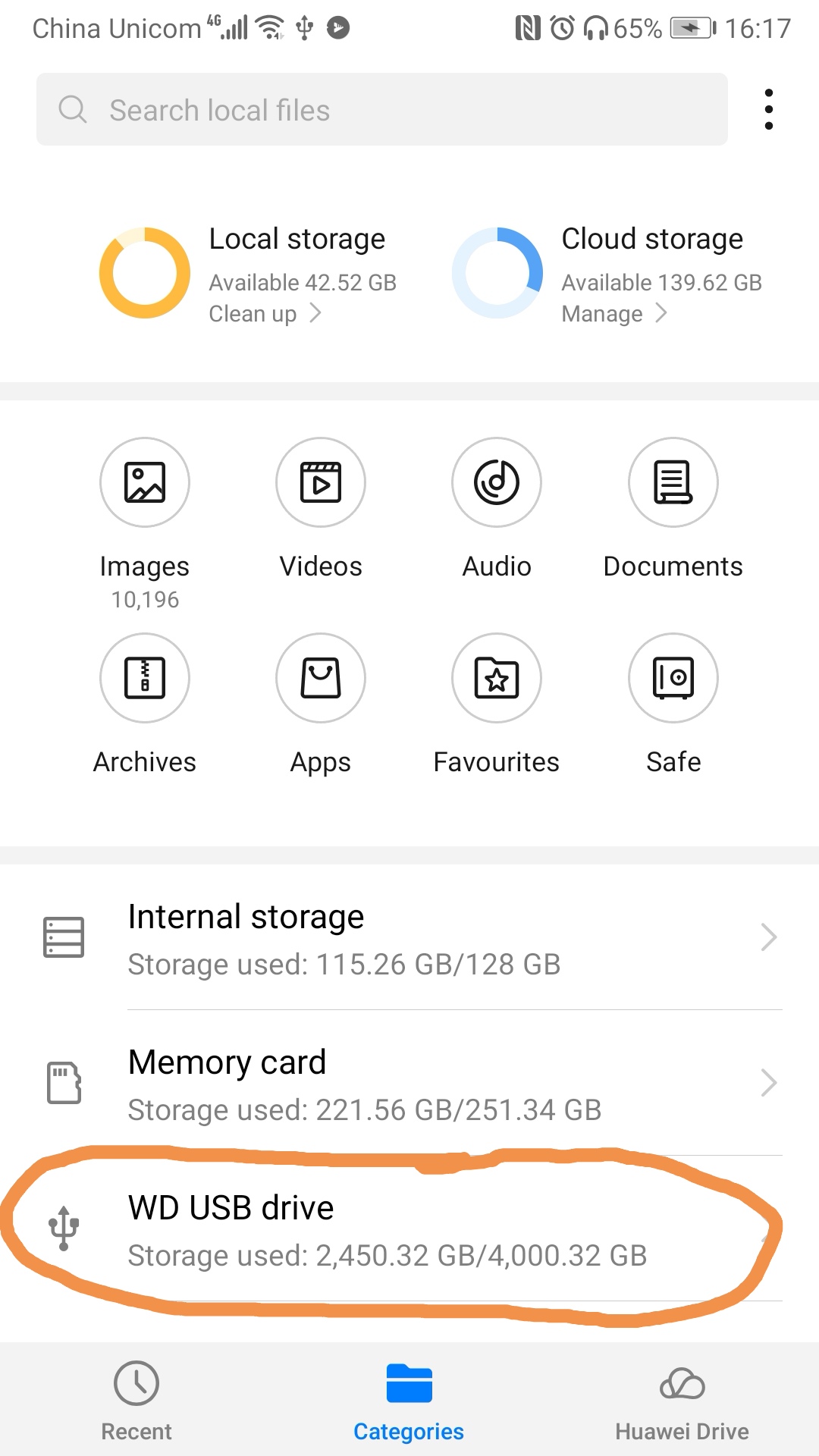Viewport: 819px width, 1456px height.
Task: Manage cloud storage
Action: pyautogui.click(x=613, y=314)
